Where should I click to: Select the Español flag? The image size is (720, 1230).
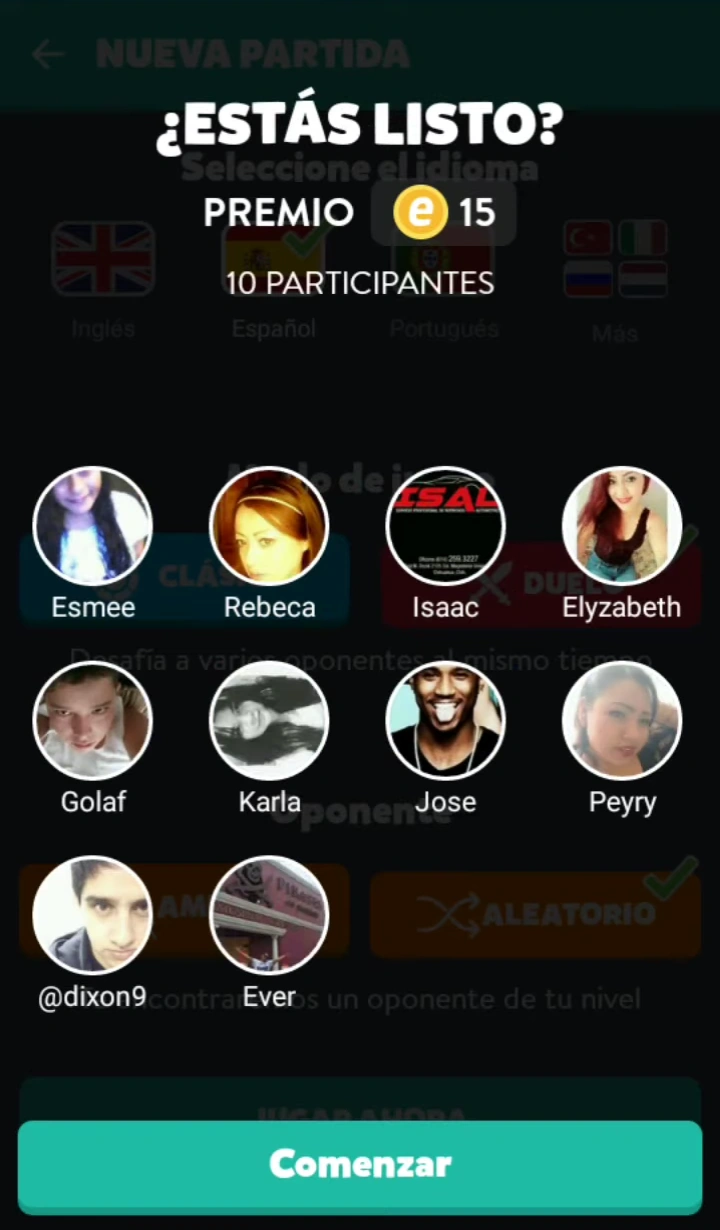click(273, 259)
